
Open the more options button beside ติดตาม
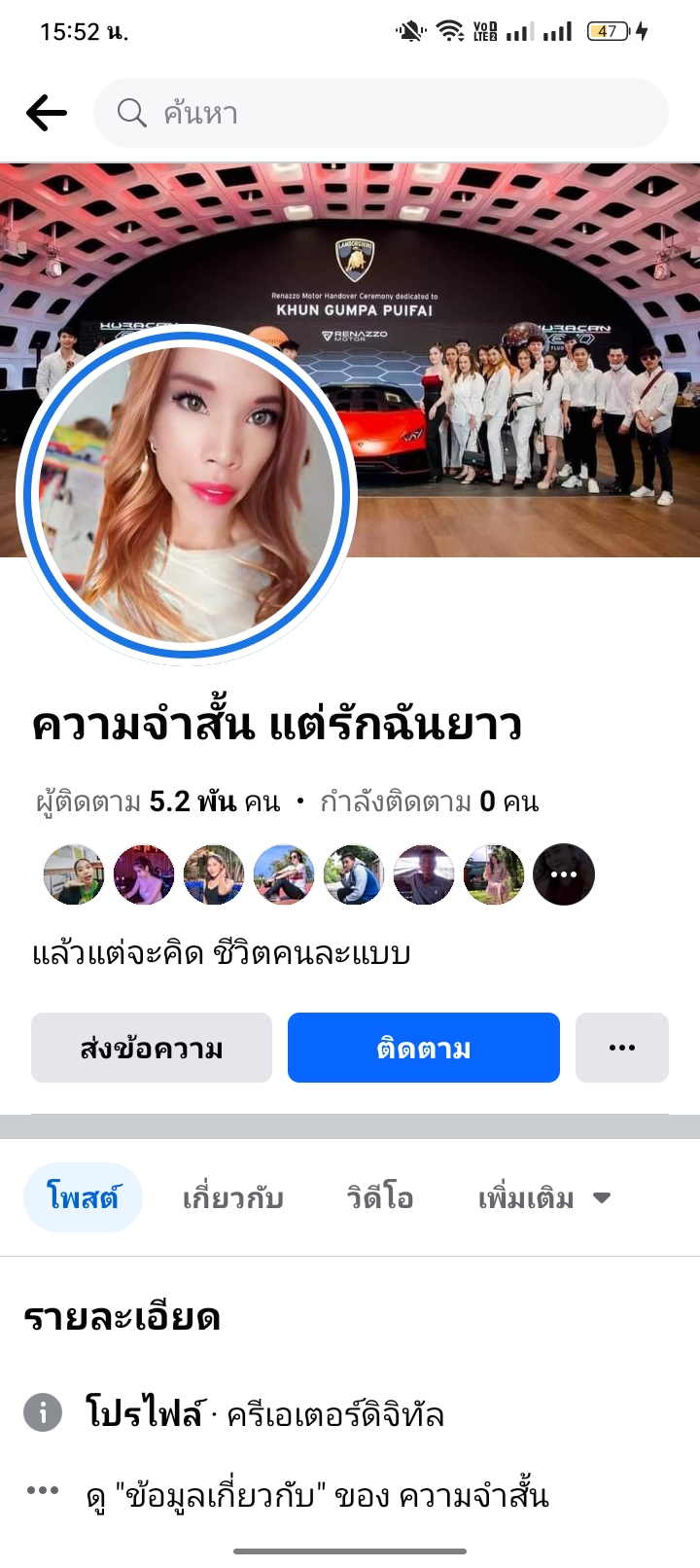tap(622, 1048)
